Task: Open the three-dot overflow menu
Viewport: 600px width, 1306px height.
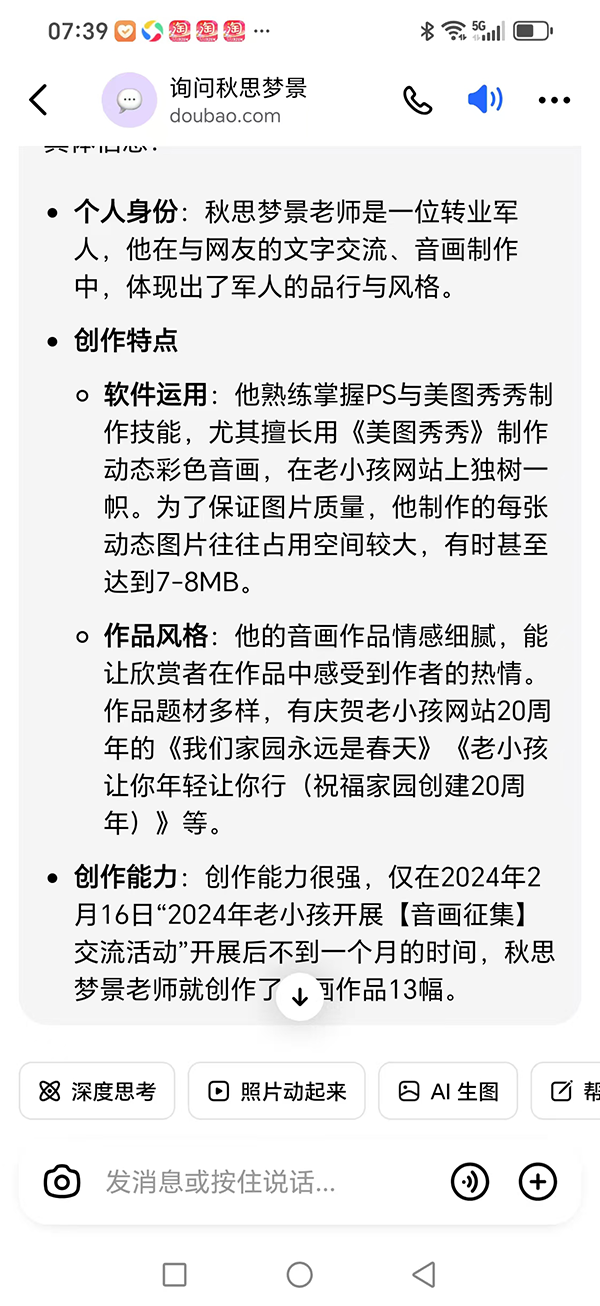Action: tap(554, 100)
